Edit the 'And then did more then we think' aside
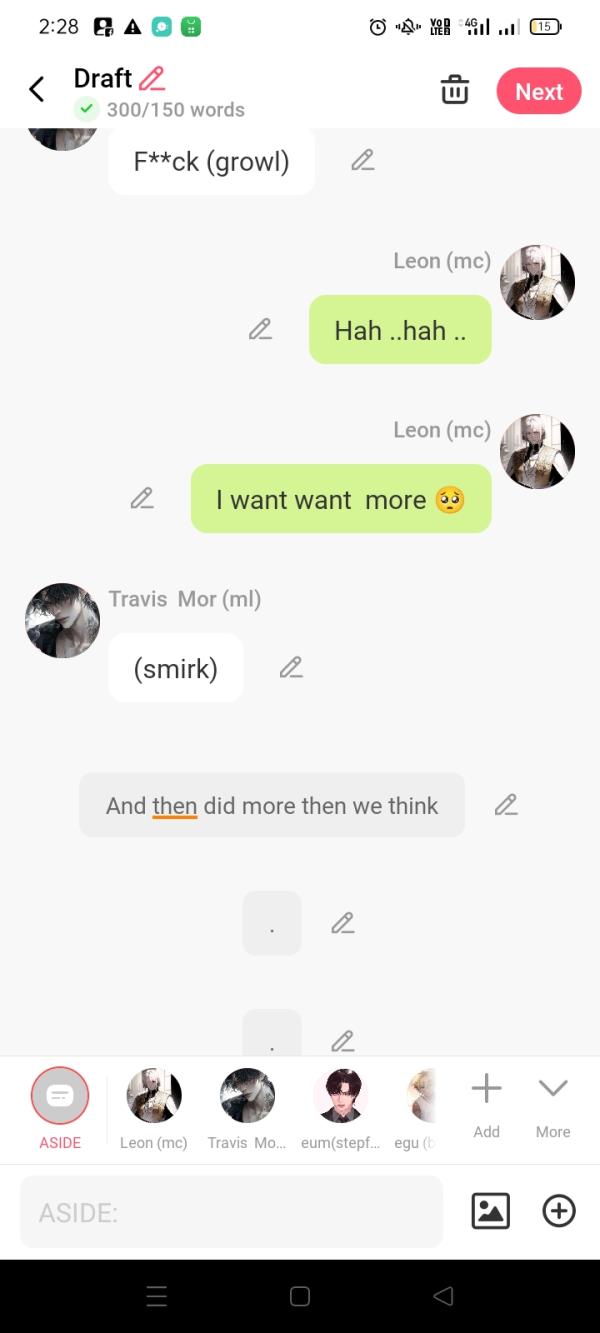600x1333 pixels. coord(506,804)
